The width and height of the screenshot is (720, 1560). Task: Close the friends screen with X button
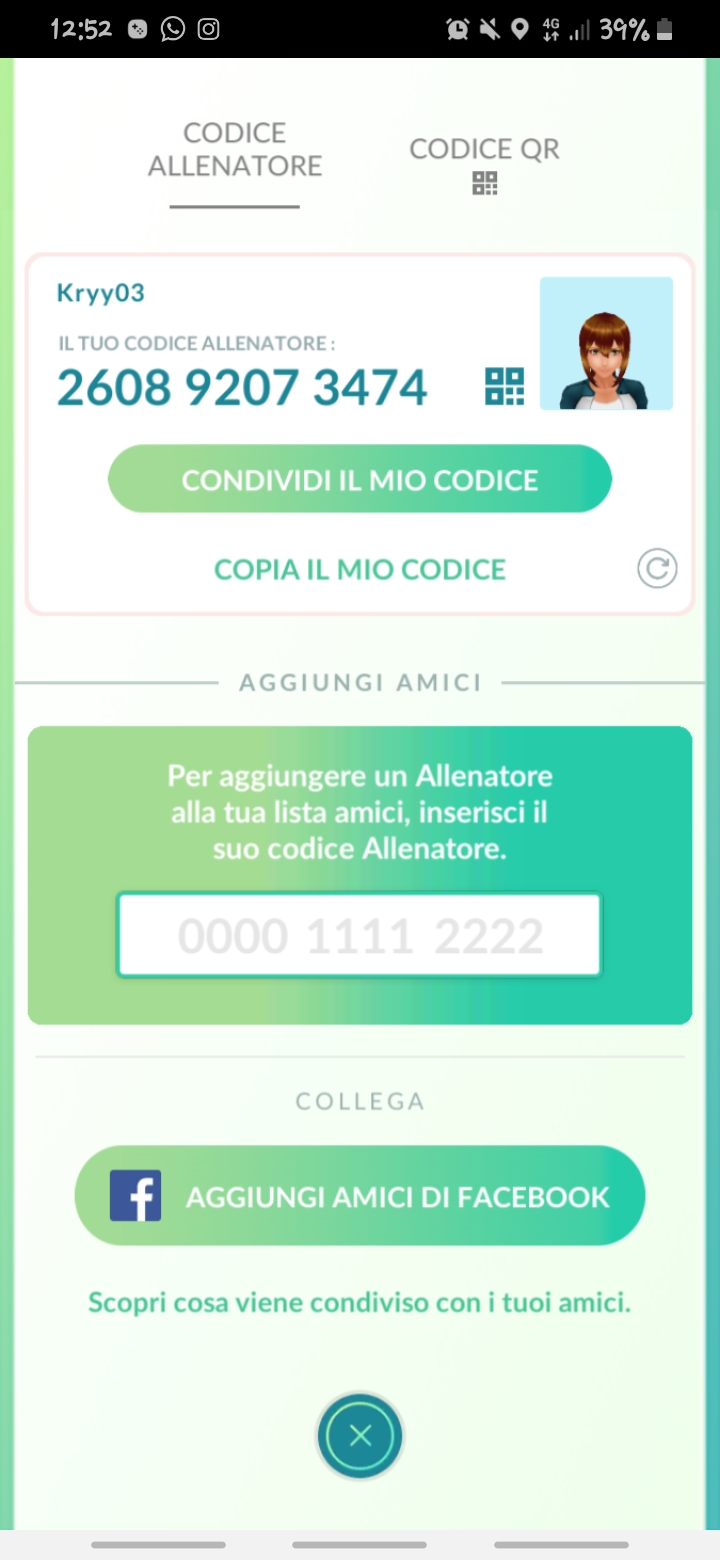pyautogui.click(x=360, y=1436)
